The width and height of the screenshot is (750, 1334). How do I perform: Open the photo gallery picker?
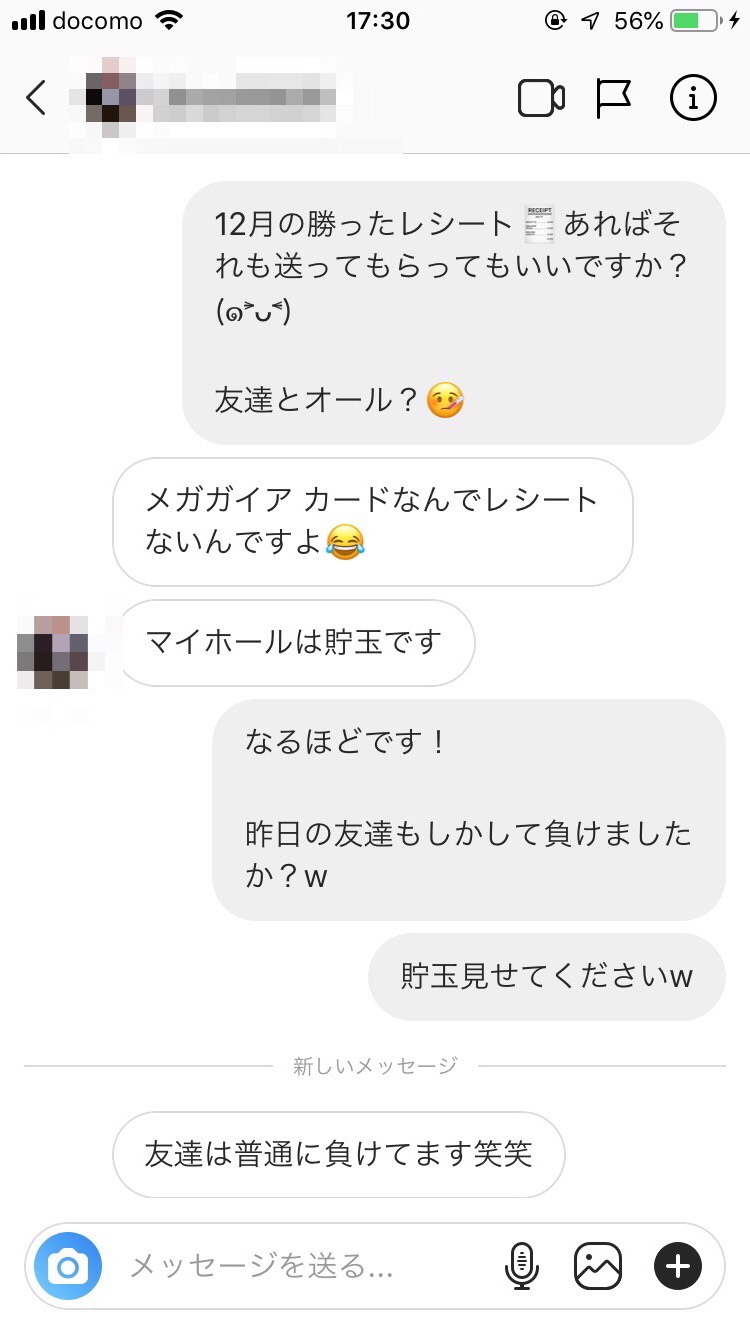coord(598,1268)
